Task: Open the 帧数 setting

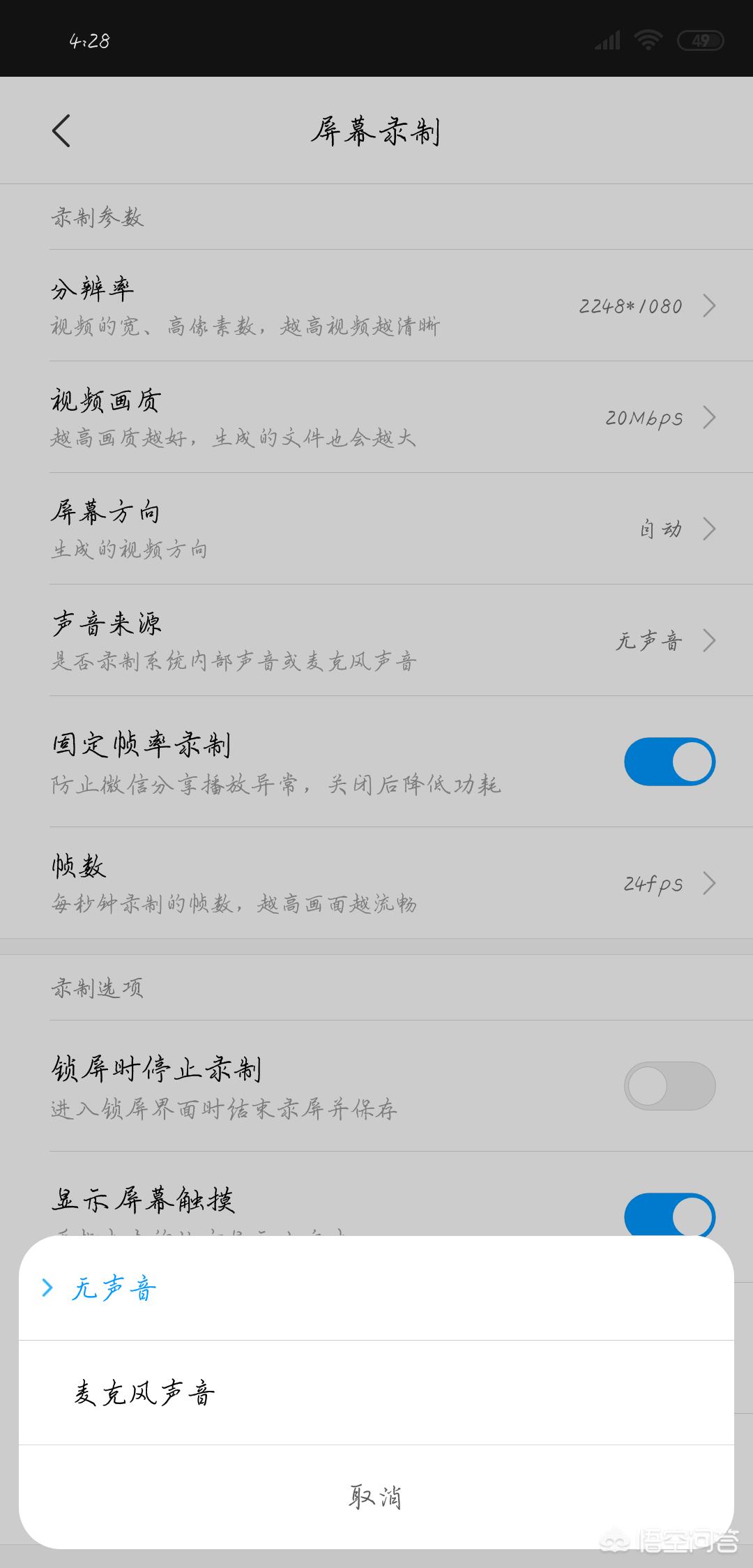Action: tap(376, 883)
